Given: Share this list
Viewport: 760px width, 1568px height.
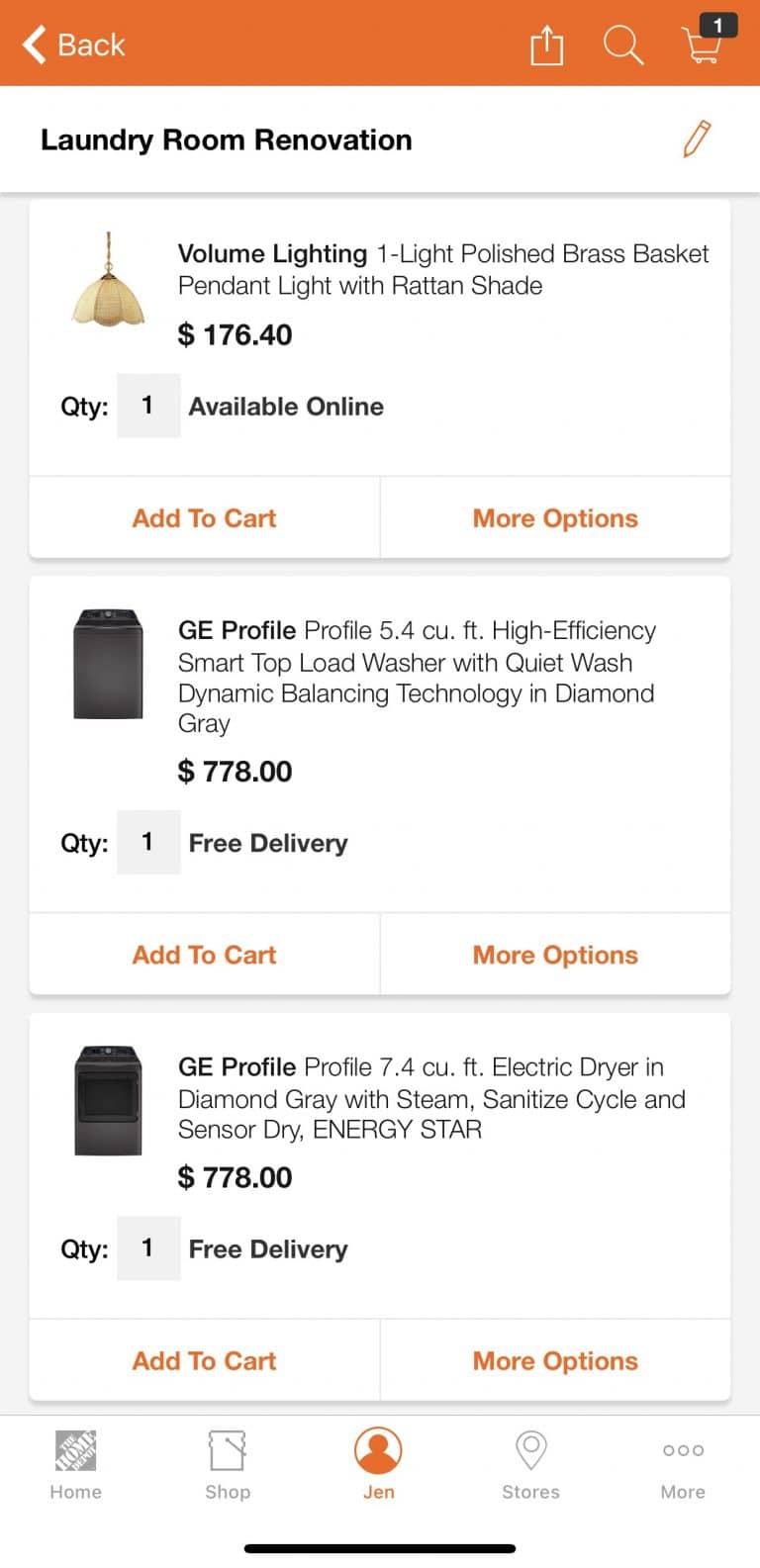Looking at the screenshot, I should 546,46.
